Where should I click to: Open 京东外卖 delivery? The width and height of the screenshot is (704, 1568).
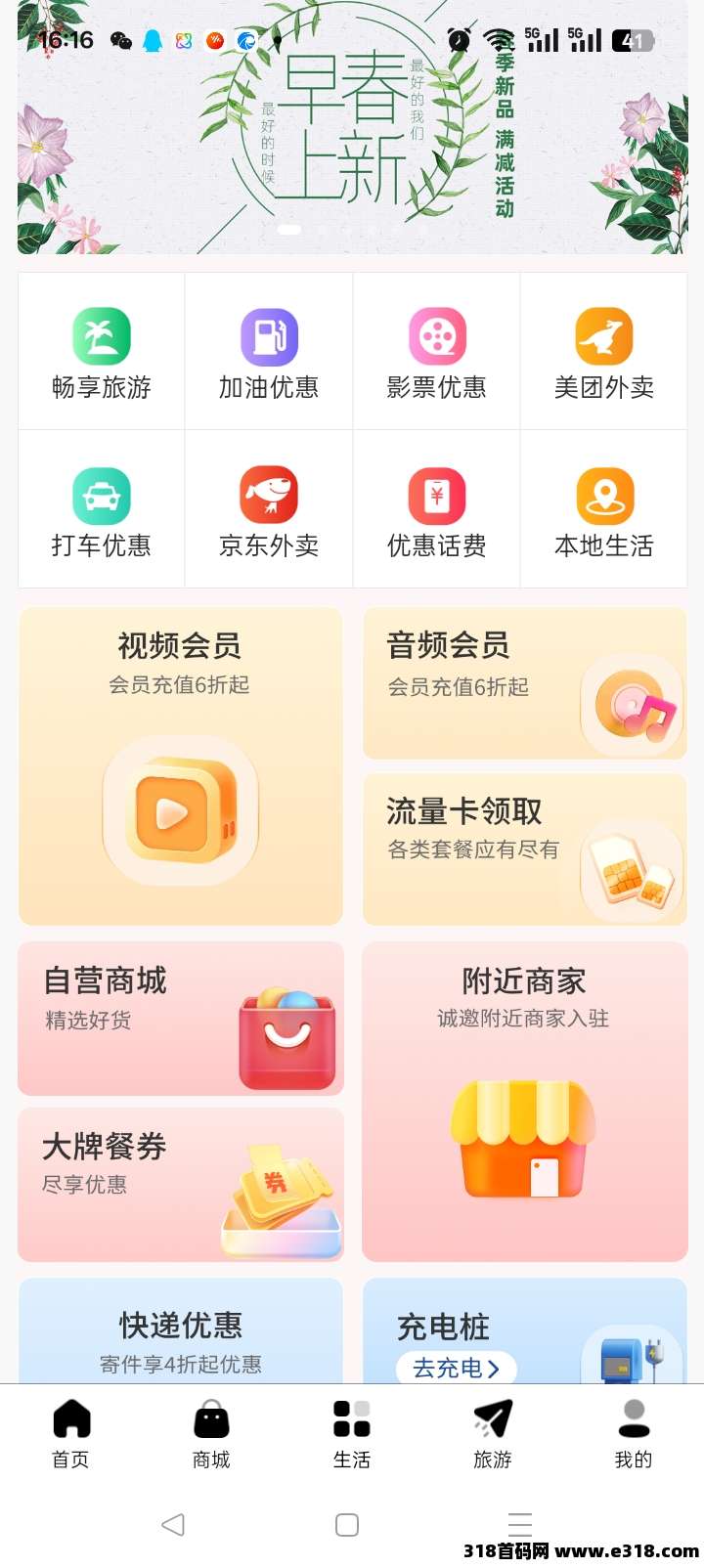(x=269, y=509)
